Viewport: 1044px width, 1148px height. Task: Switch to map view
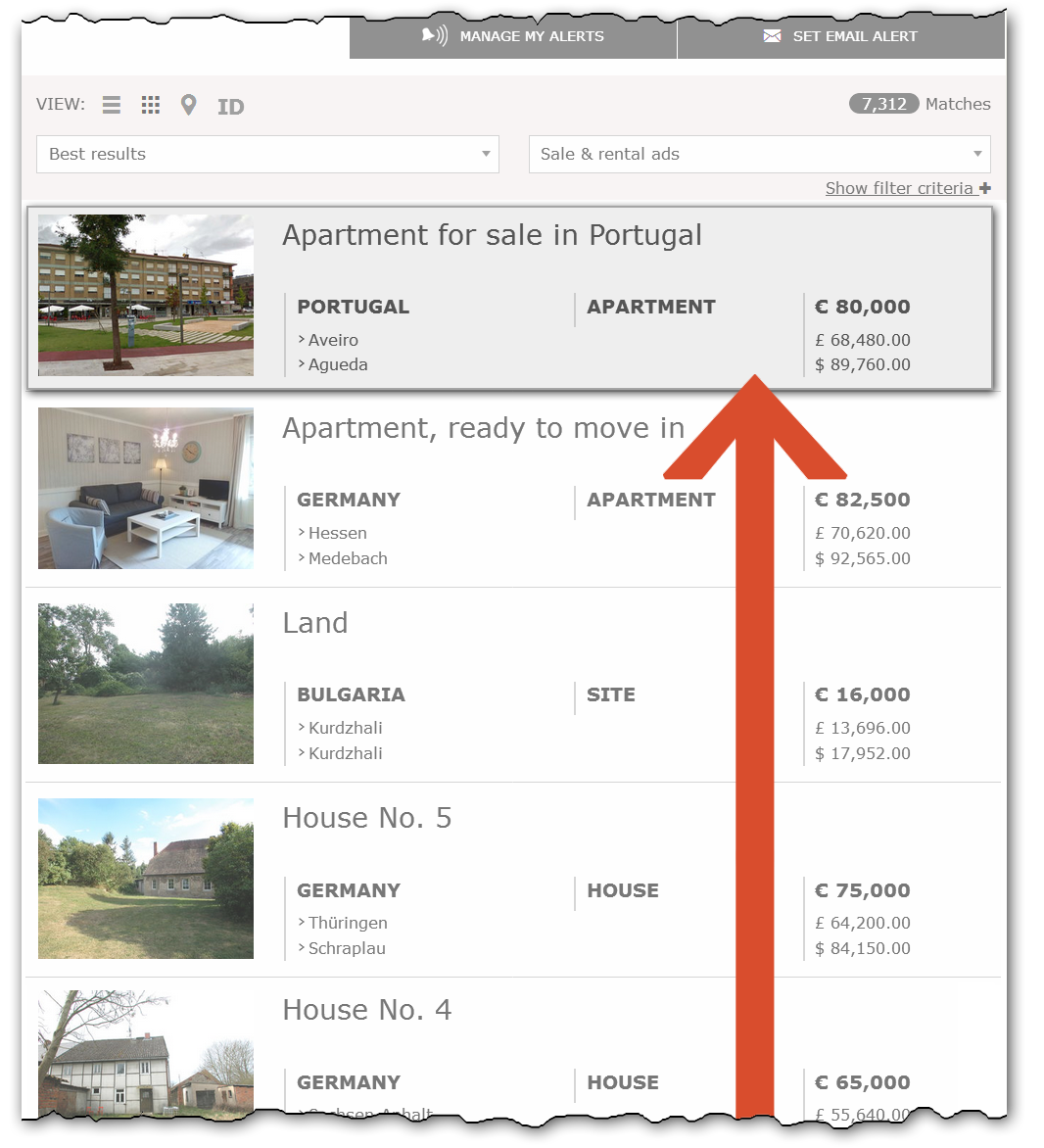pos(189,105)
